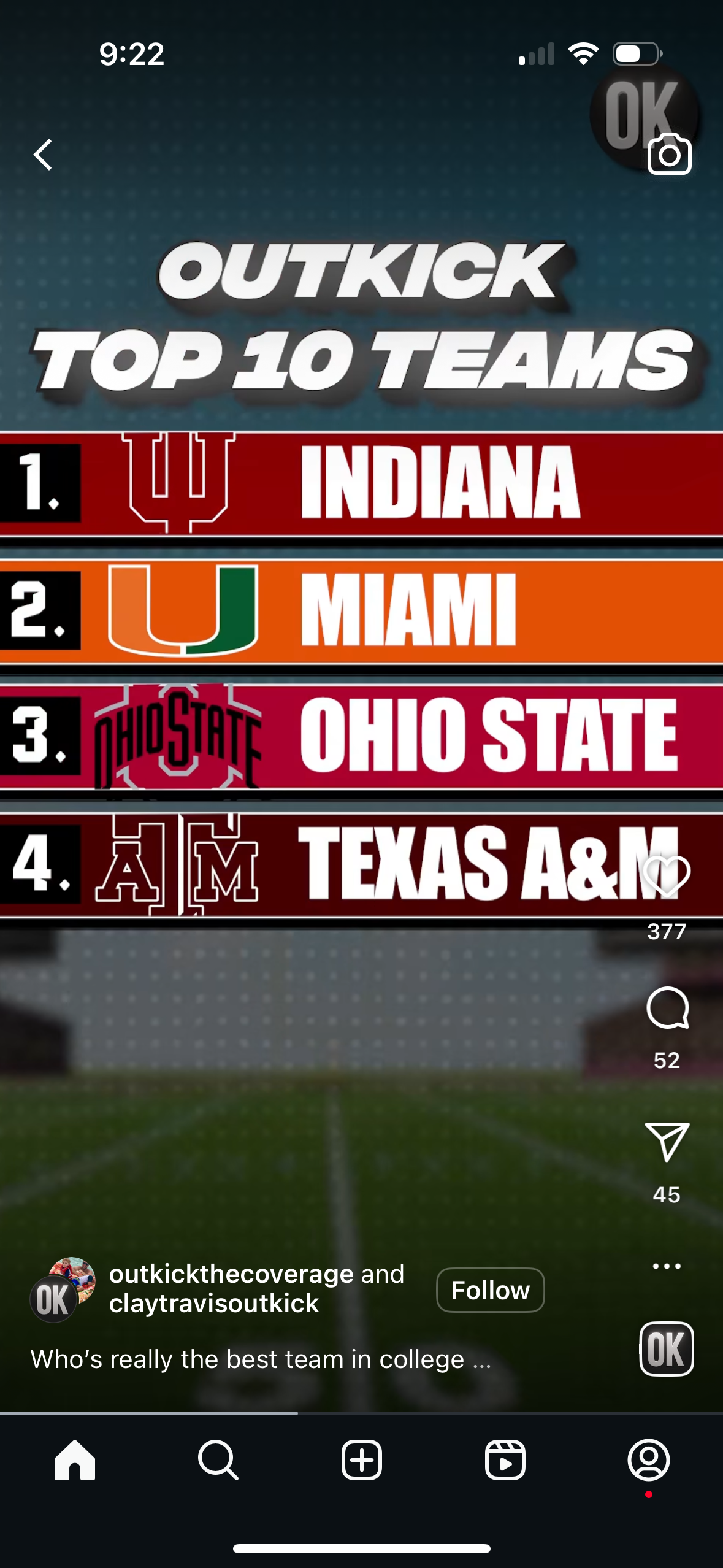The height and width of the screenshot is (1568, 723).
Task: Switch to the Reels tab
Action: click(x=505, y=1461)
